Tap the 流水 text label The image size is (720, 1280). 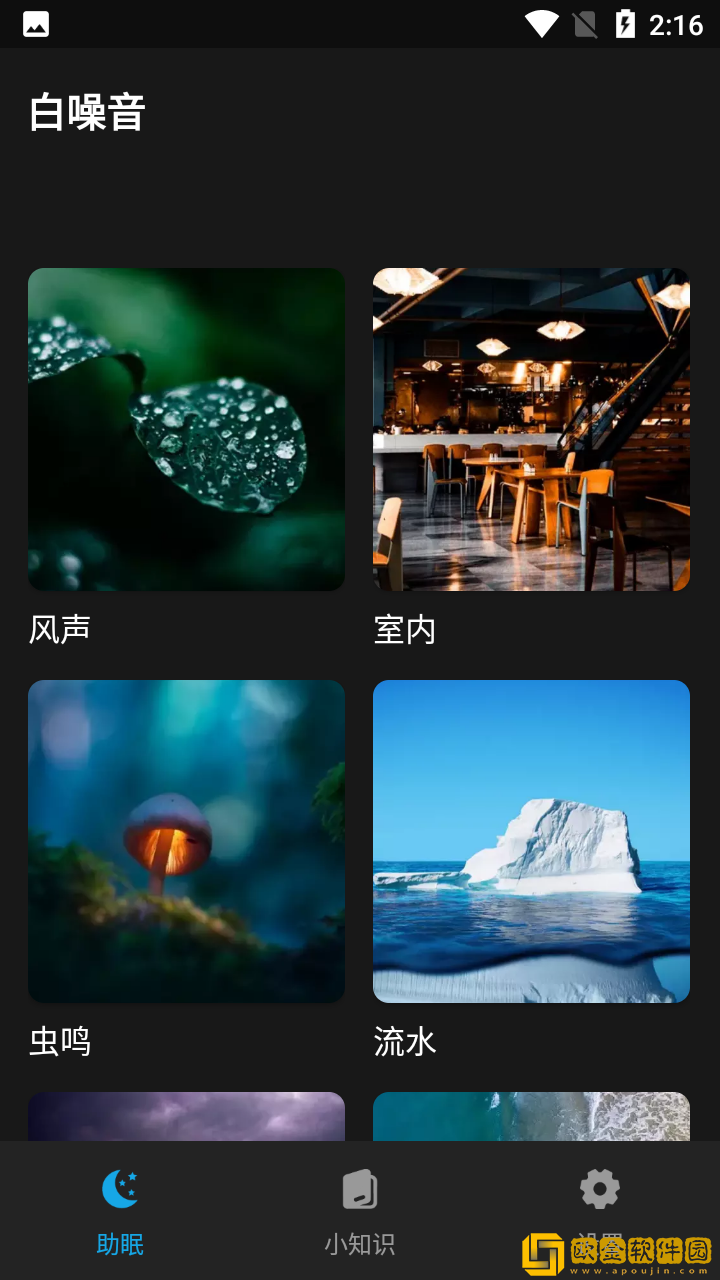(403, 1042)
